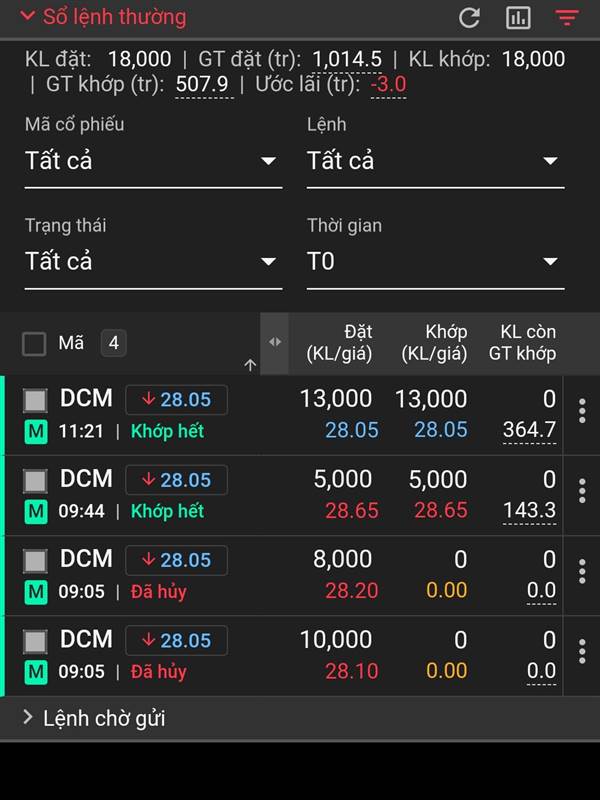Tick the select-all checkbox beside Mã
Viewport: 600px width, 800px height.
(34, 344)
